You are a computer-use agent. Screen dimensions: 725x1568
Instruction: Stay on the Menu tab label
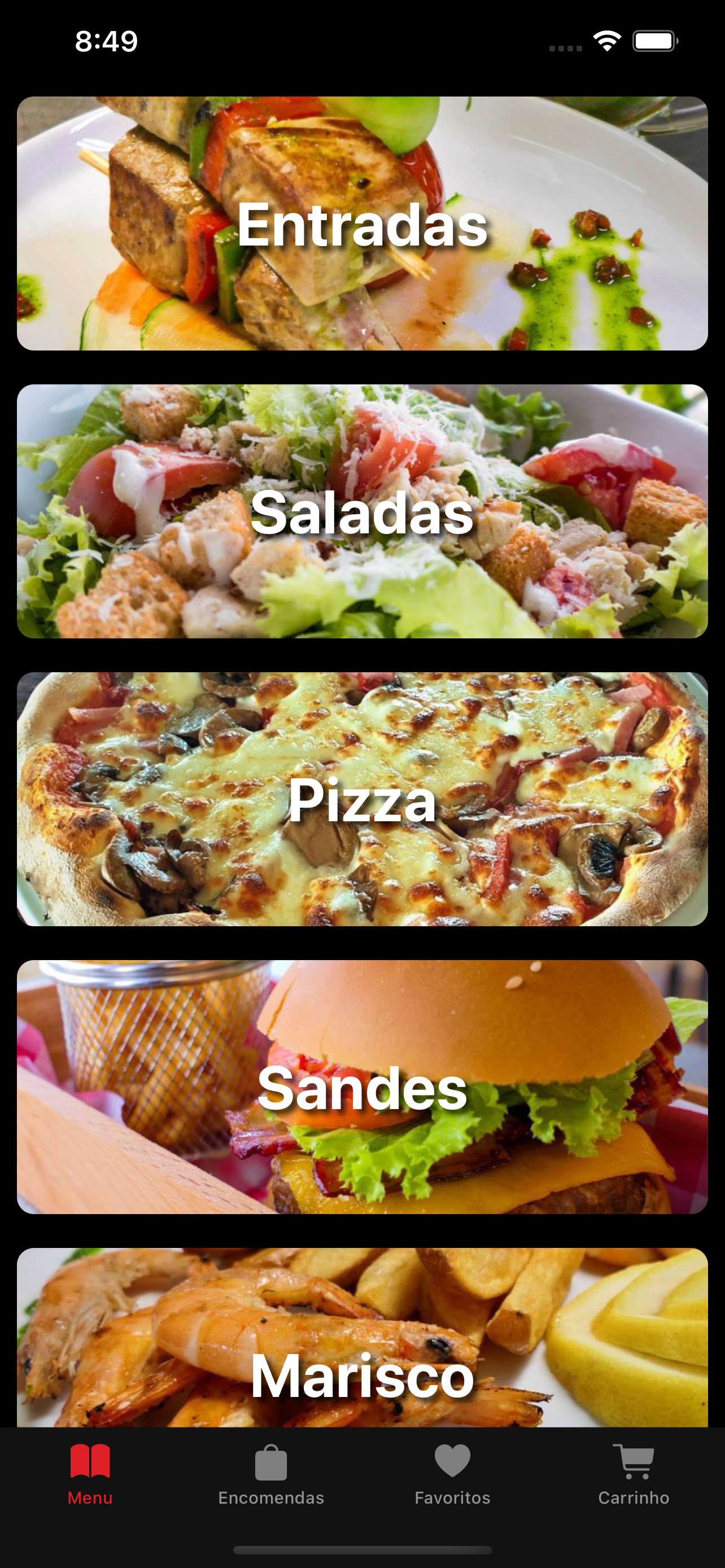coord(89,1499)
